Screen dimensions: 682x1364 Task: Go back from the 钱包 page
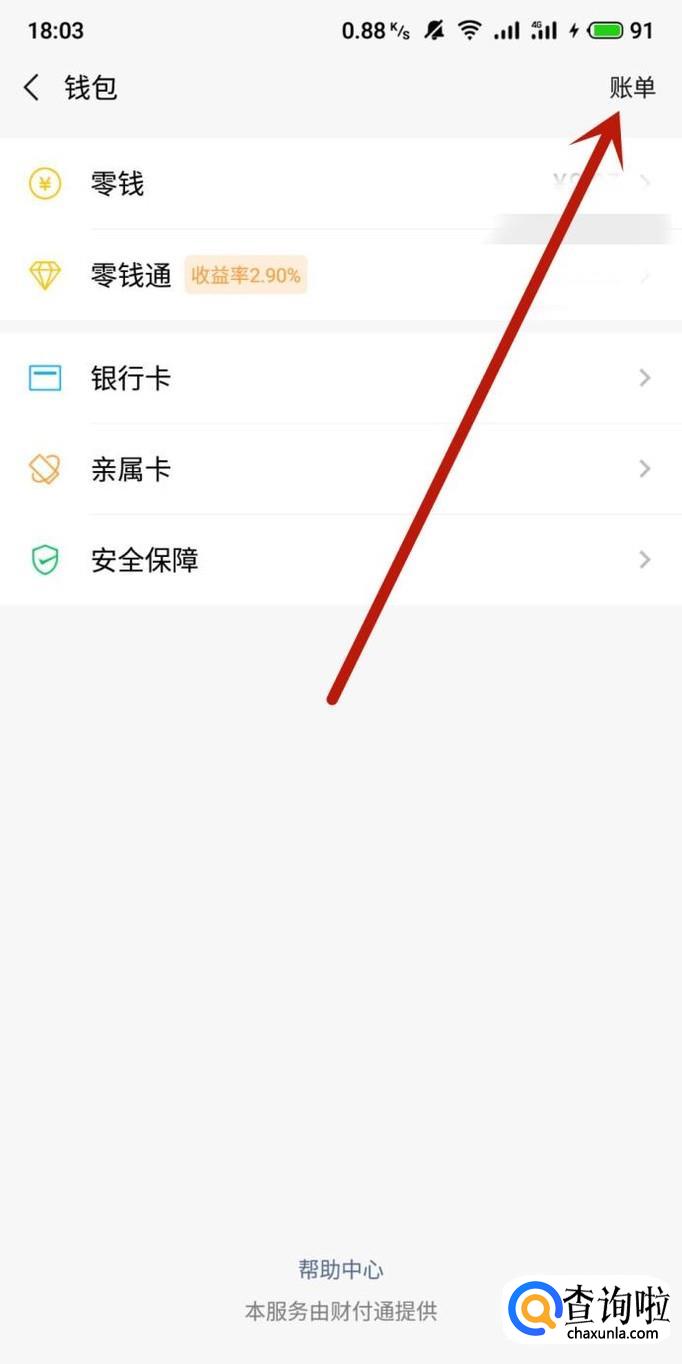click(x=32, y=88)
